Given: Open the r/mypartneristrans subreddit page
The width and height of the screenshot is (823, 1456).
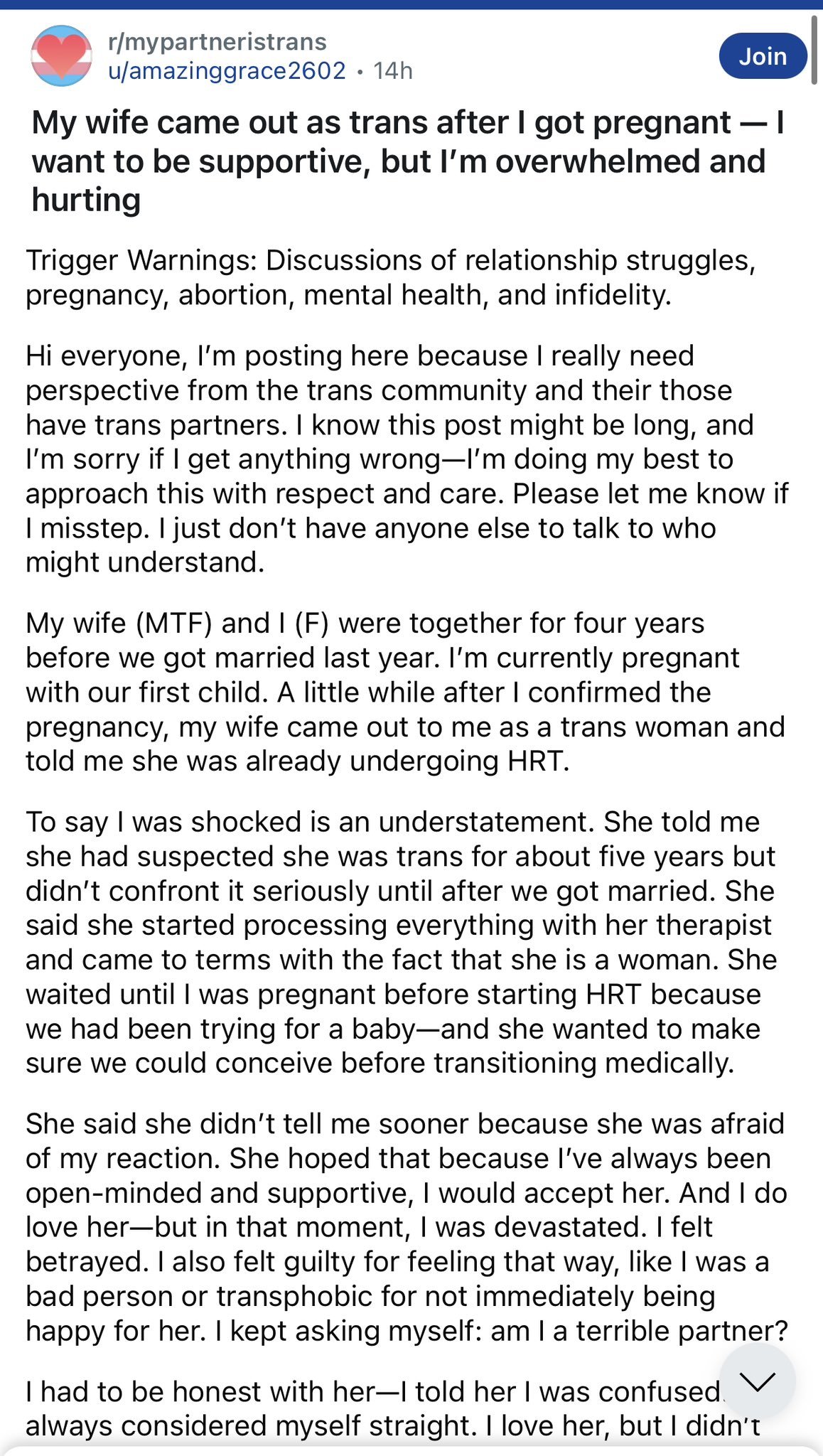Looking at the screenshot, I should (x=217, y=42).
